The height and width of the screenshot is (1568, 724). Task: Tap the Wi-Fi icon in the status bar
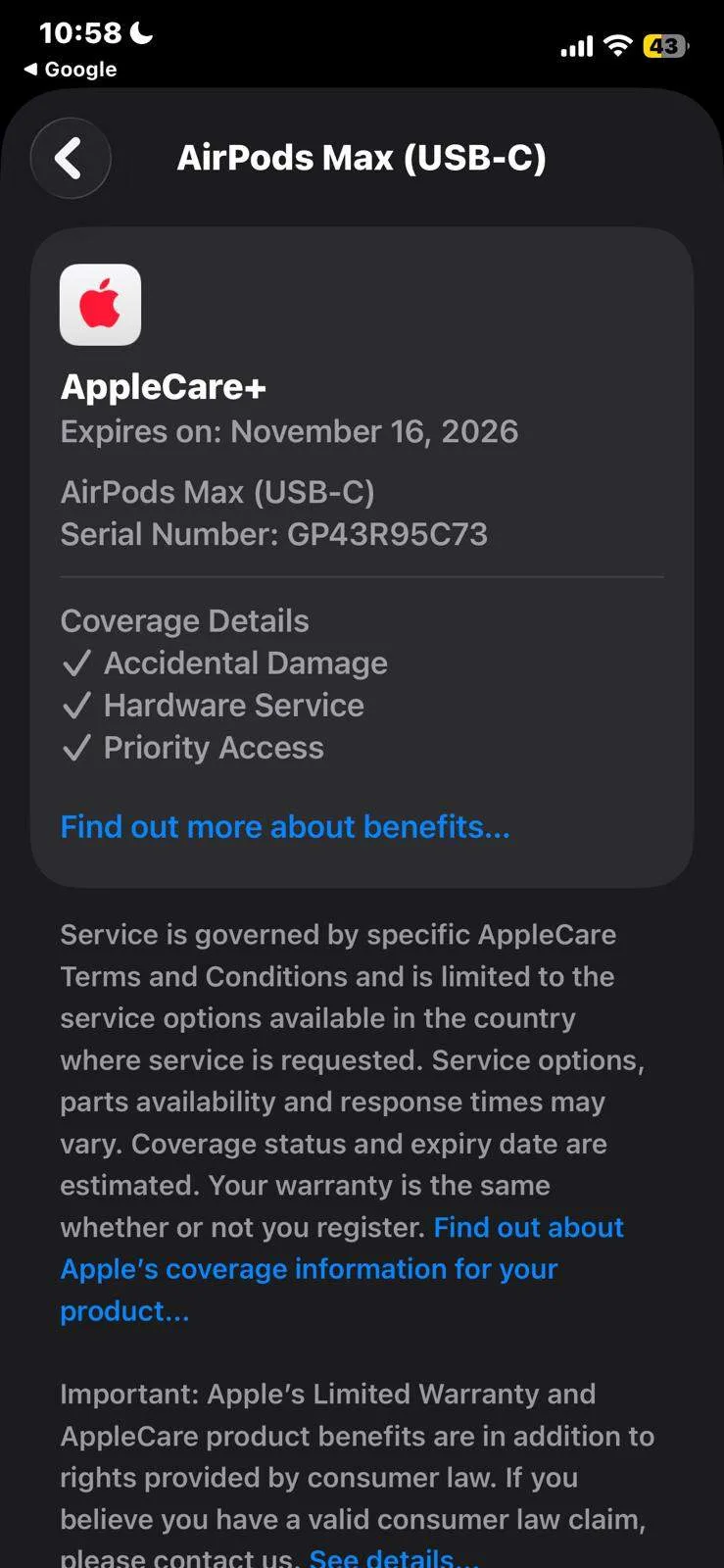(x=618, y=46)
